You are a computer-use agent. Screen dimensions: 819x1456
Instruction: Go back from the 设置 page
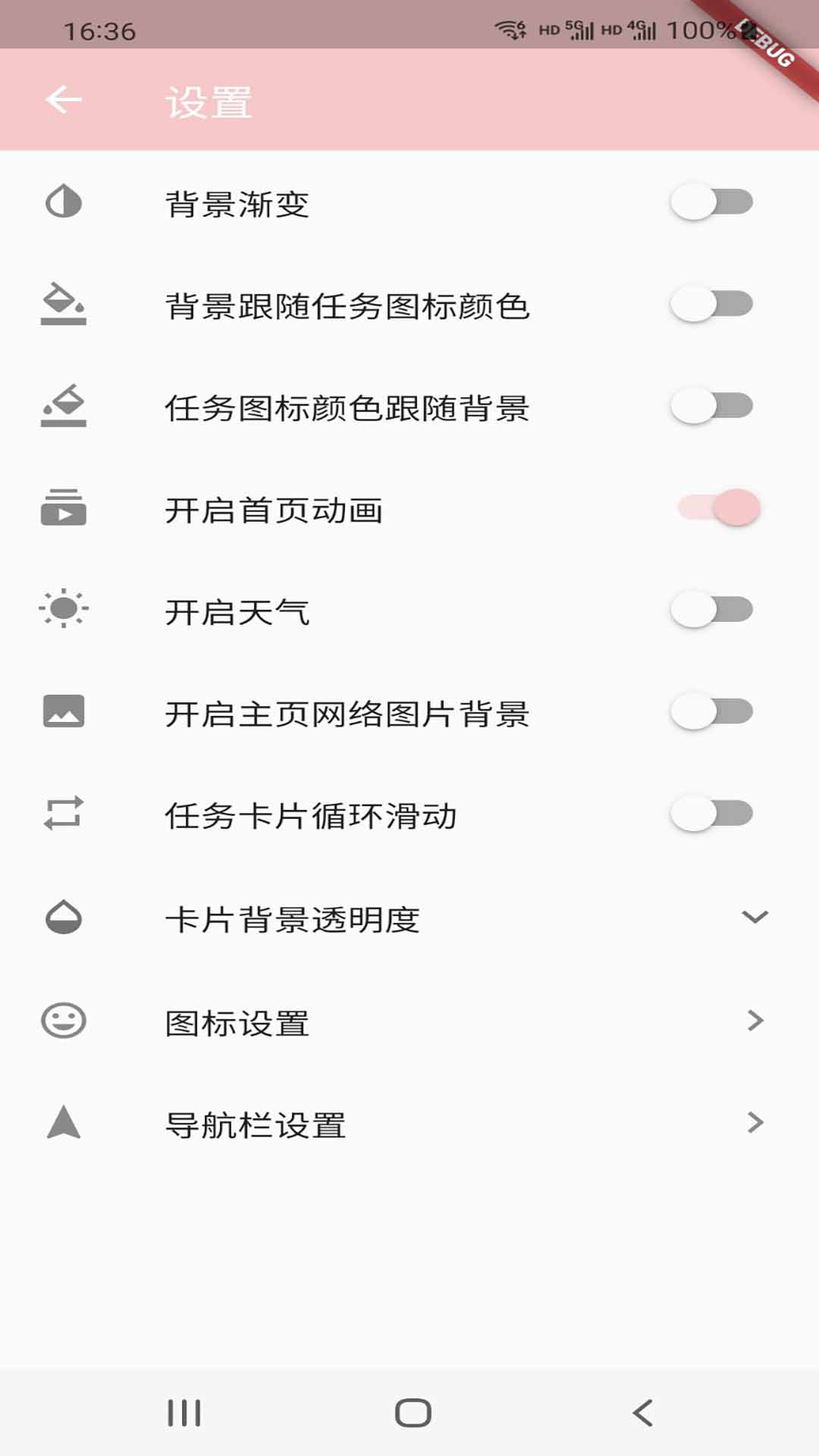pos(64,100)
